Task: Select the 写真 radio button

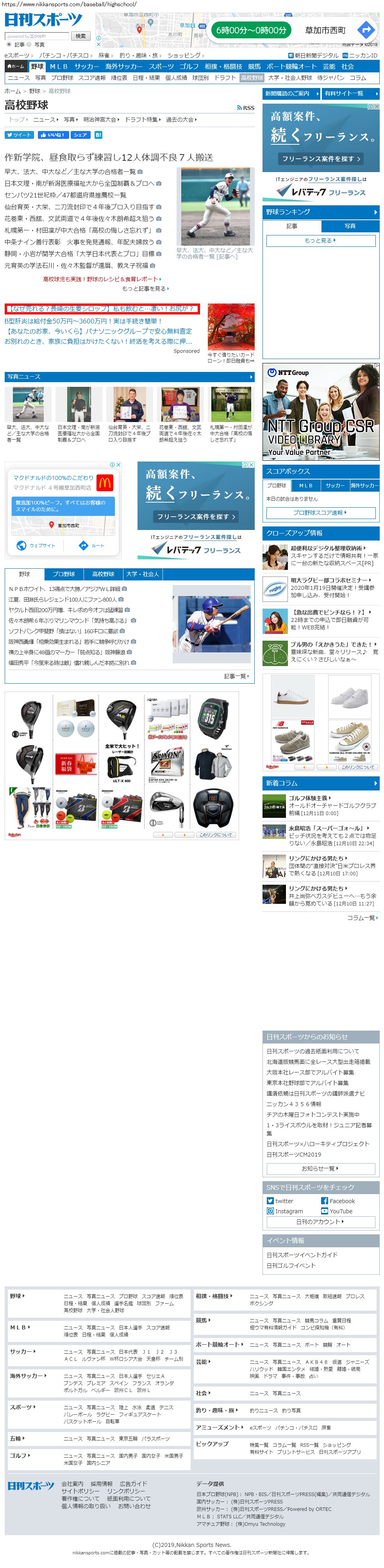Action: coord(29,45)
